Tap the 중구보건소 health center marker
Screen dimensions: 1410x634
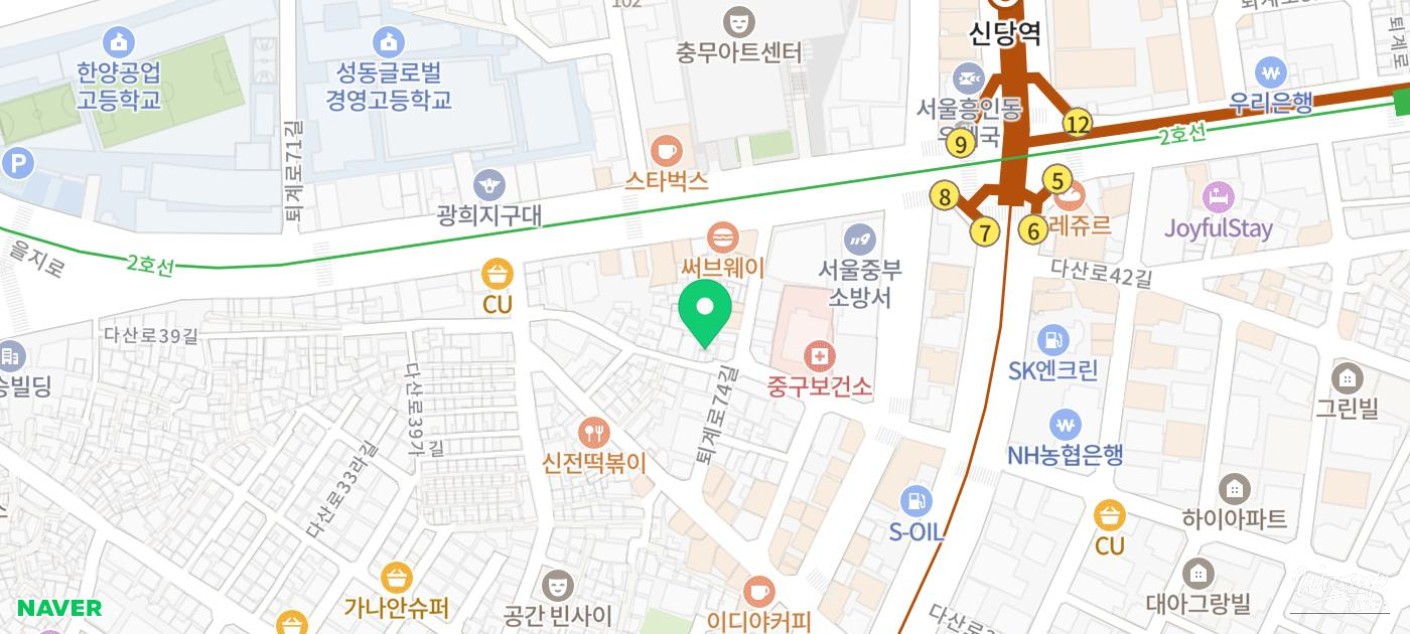coord(819,355)
